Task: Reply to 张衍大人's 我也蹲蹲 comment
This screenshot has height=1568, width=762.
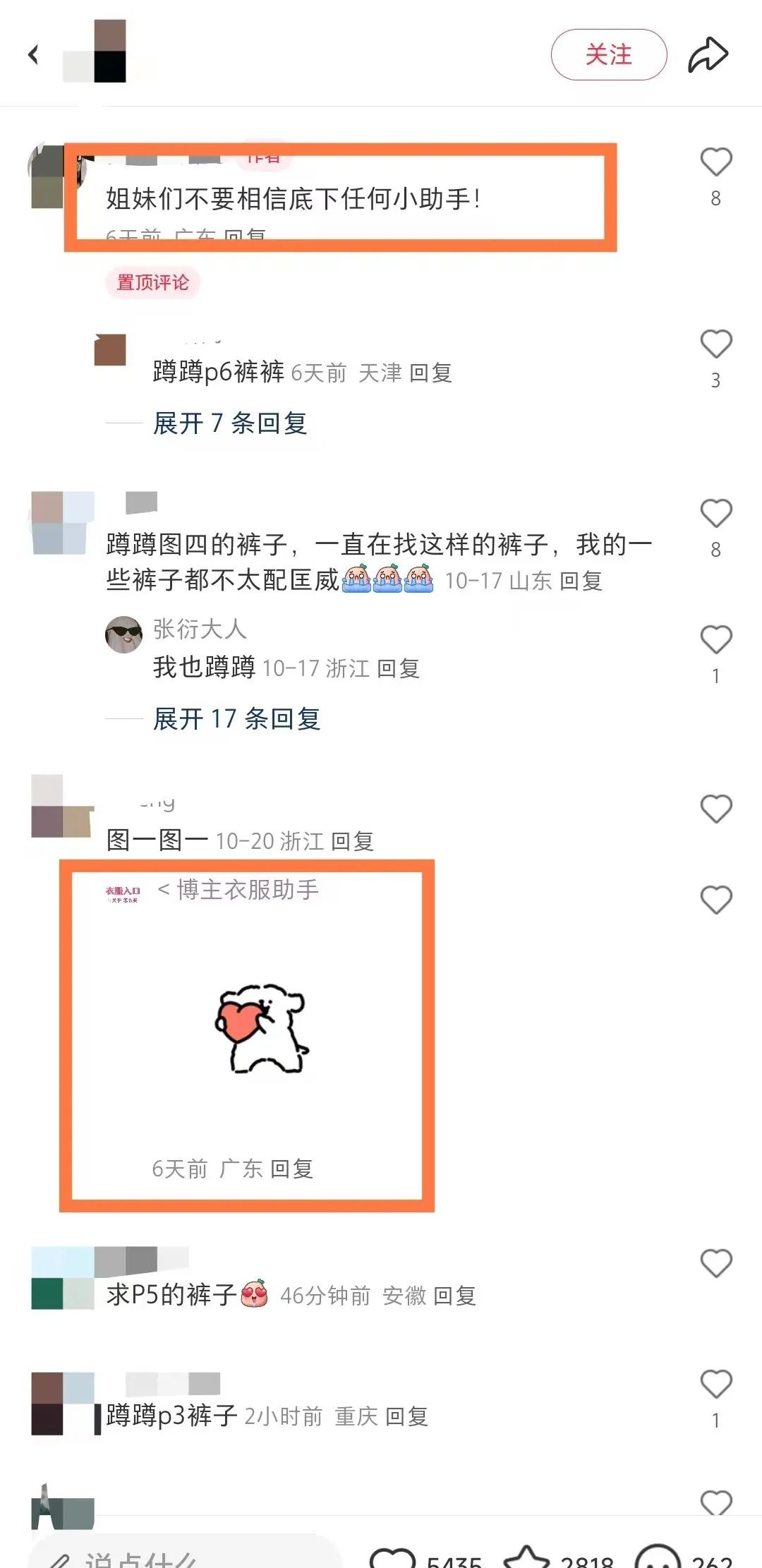Action: click(x=398, y=668)
